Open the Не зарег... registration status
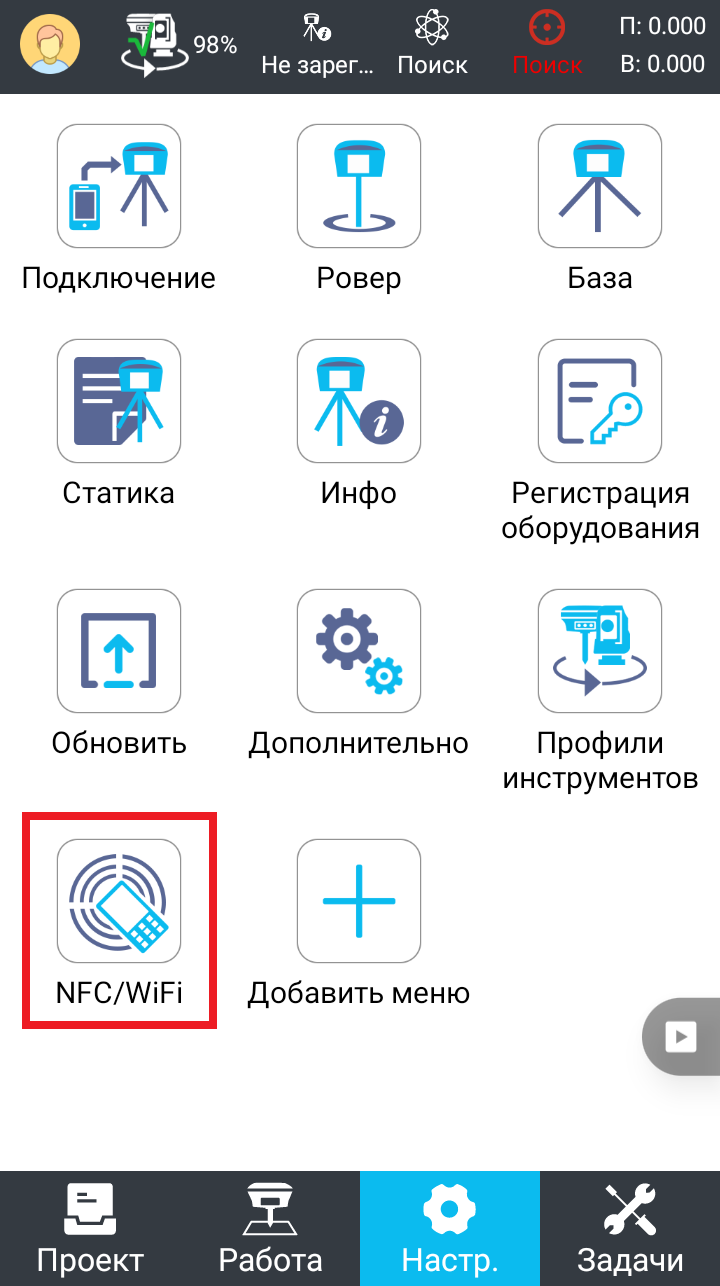720x1286 pixels. click(x=318, y=45)
